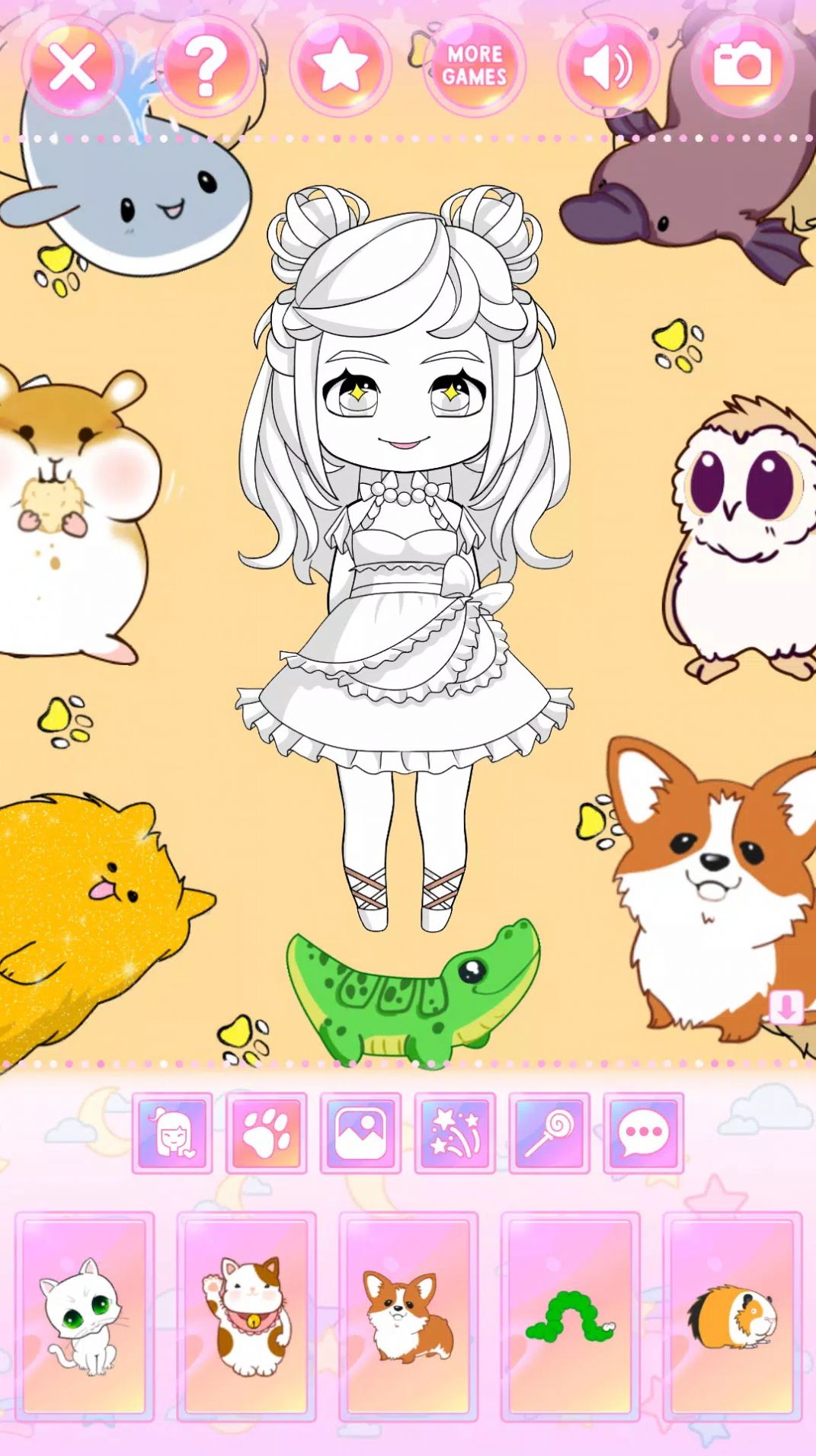Switch to the character girl category

172,1133
